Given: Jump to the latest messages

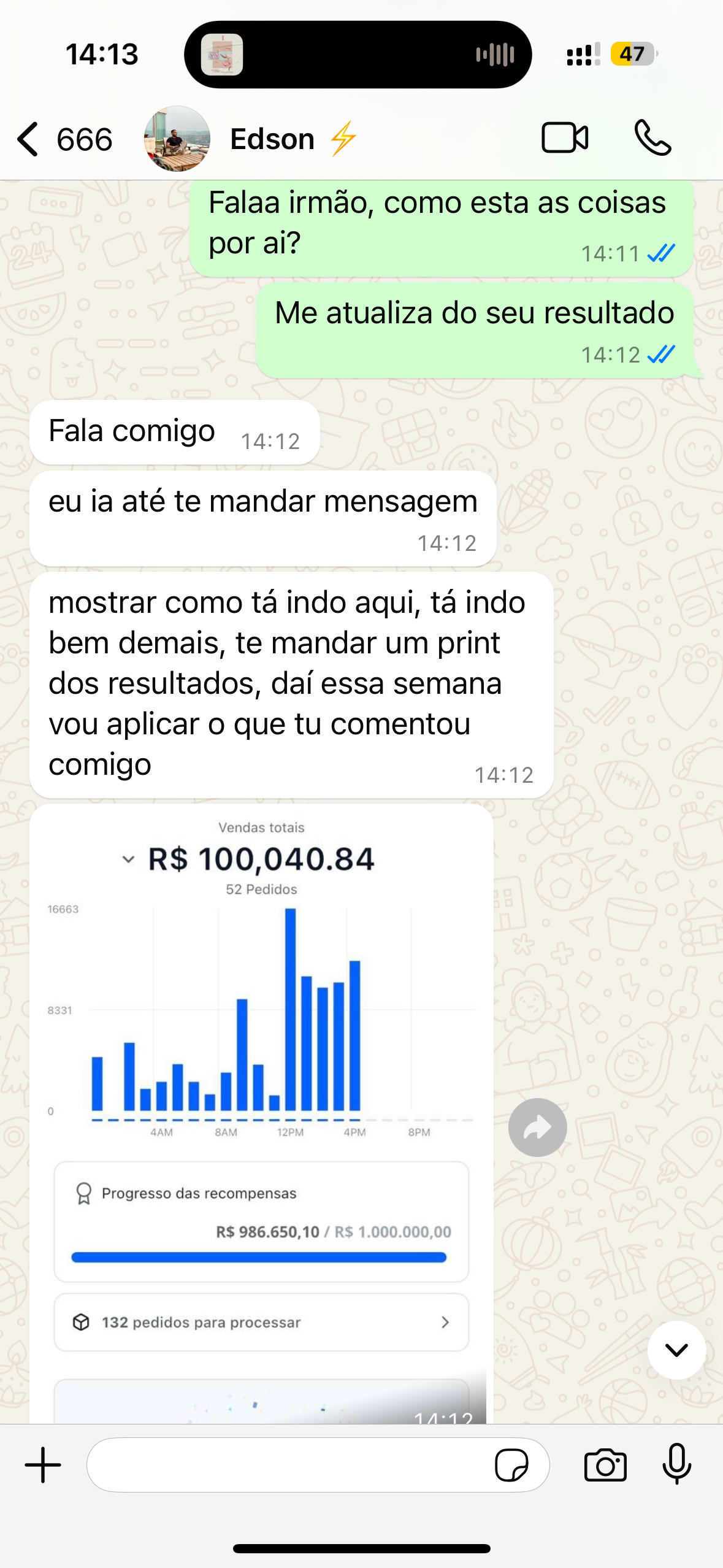Looking at the screenshot, I should pos(676,1350).
